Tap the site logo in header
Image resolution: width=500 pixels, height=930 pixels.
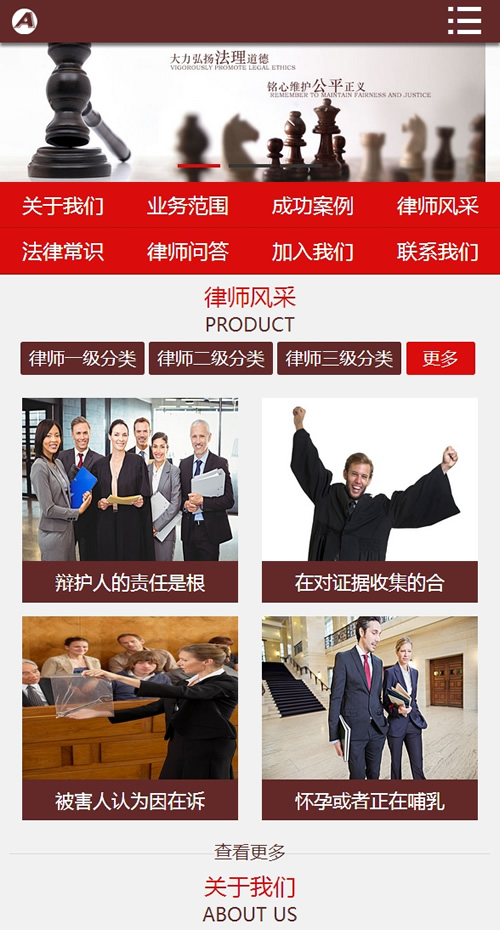tap(25, 21)
